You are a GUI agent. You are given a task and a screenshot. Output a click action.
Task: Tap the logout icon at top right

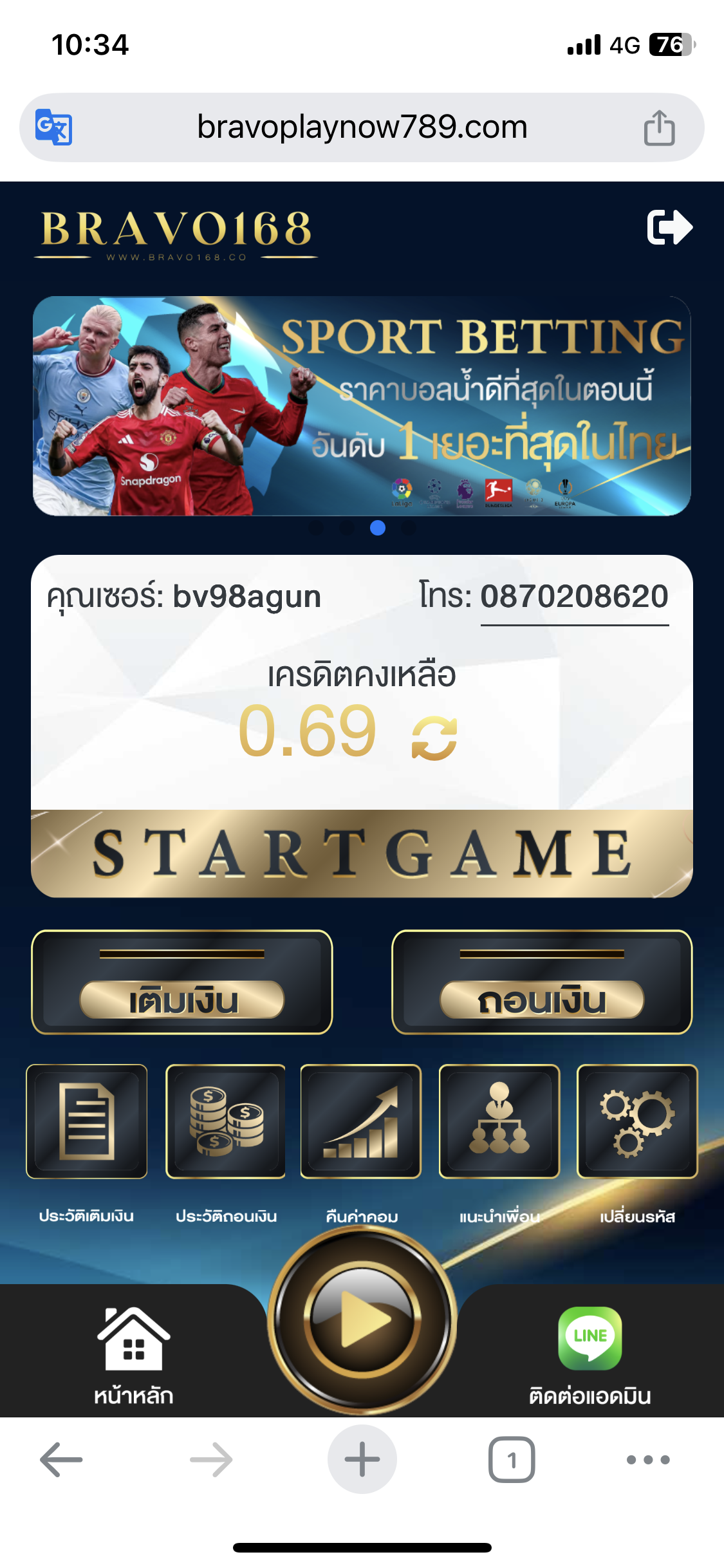pos(669,227)
